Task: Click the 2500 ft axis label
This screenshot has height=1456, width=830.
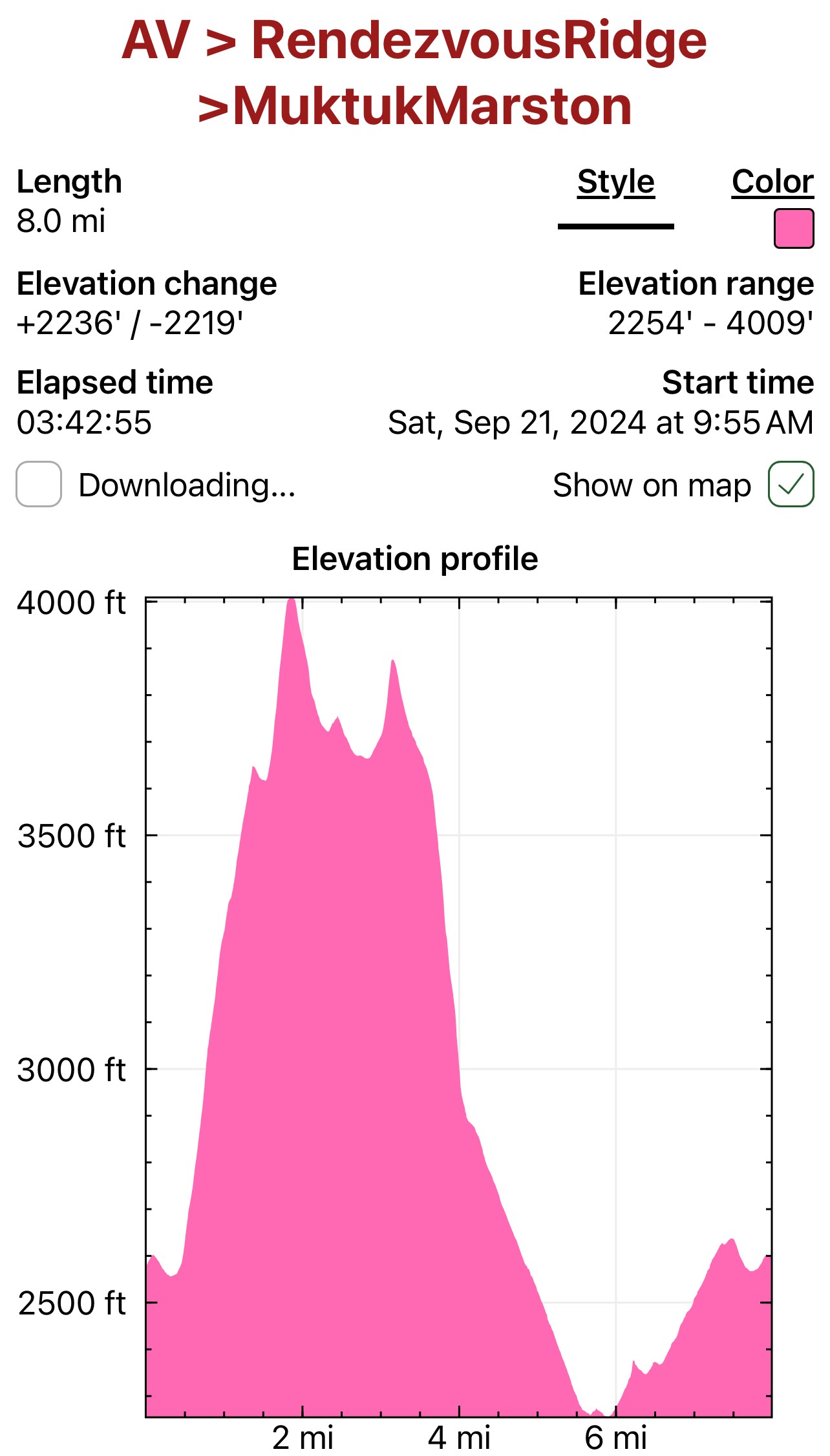Action: [x=73, y=1302]
